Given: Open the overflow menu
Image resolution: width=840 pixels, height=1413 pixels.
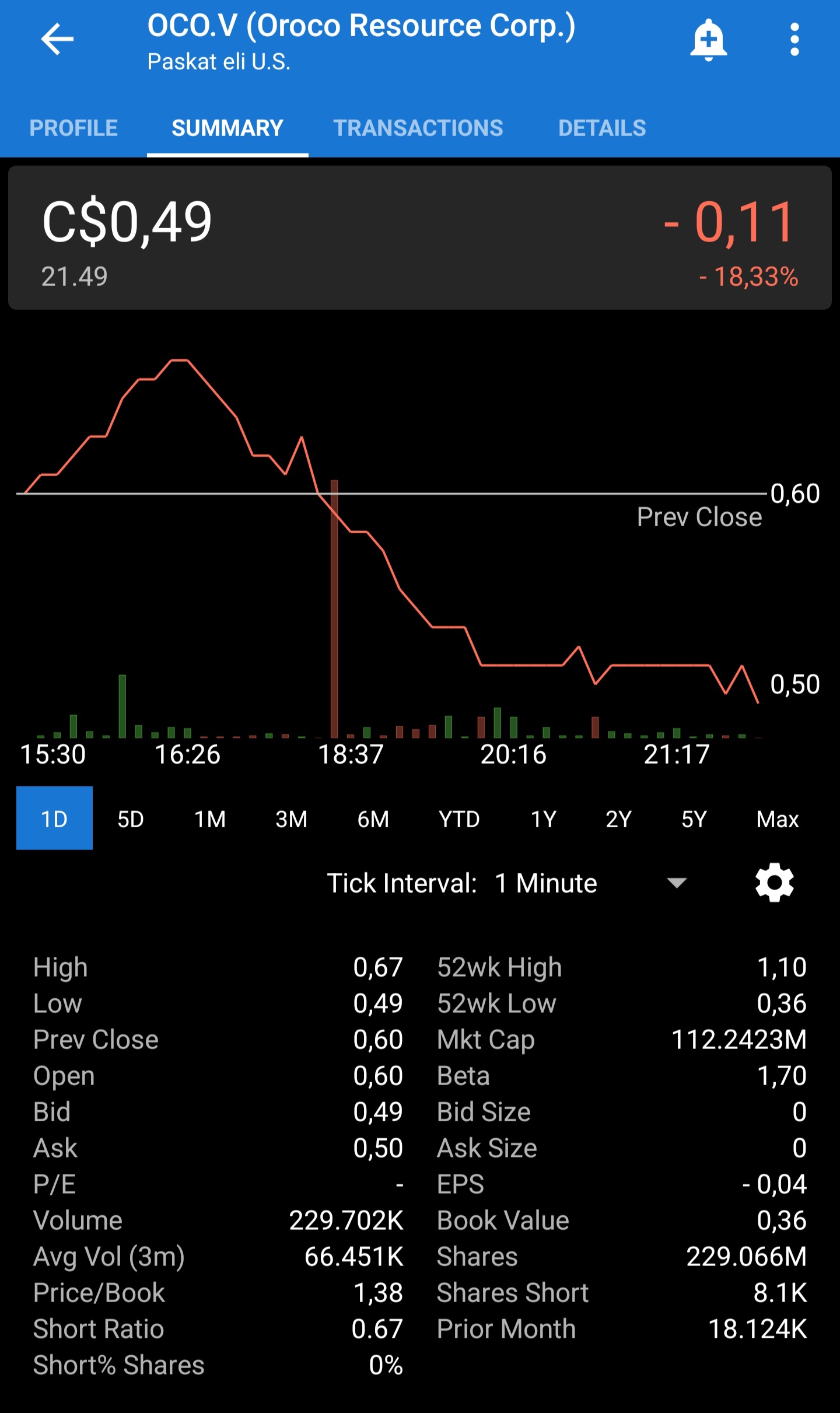Looking at the screenshot, I should click(x=794, y=40).
